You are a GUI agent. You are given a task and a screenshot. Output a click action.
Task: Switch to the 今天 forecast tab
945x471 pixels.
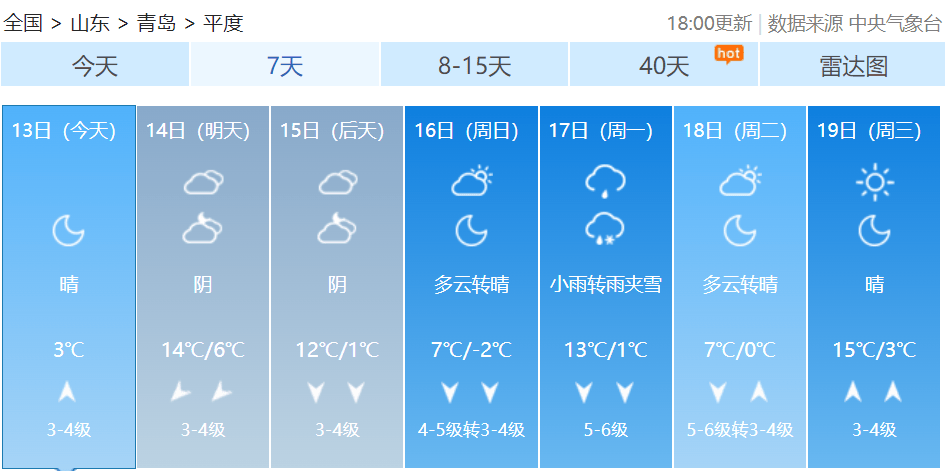[95, 66]
